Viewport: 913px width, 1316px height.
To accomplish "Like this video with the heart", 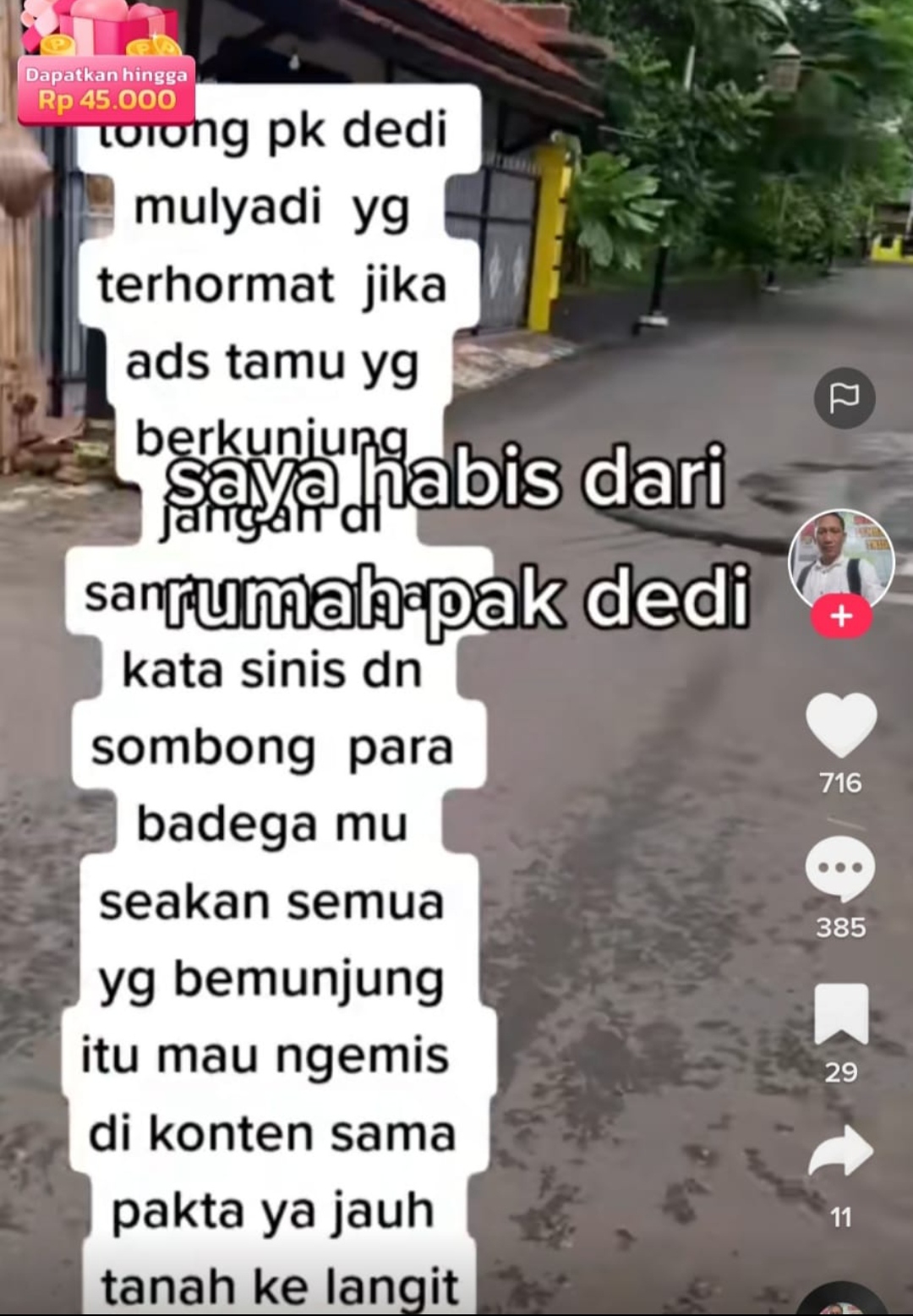I will pos(840,724).
